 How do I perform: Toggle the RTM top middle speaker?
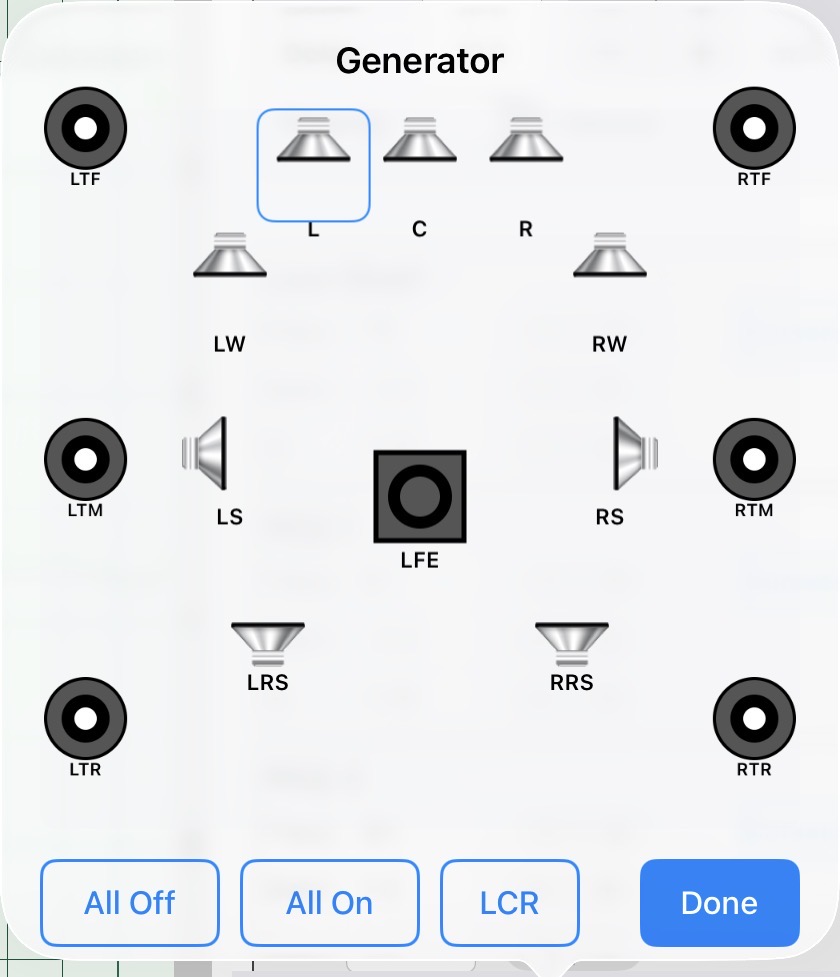point(754,459)
